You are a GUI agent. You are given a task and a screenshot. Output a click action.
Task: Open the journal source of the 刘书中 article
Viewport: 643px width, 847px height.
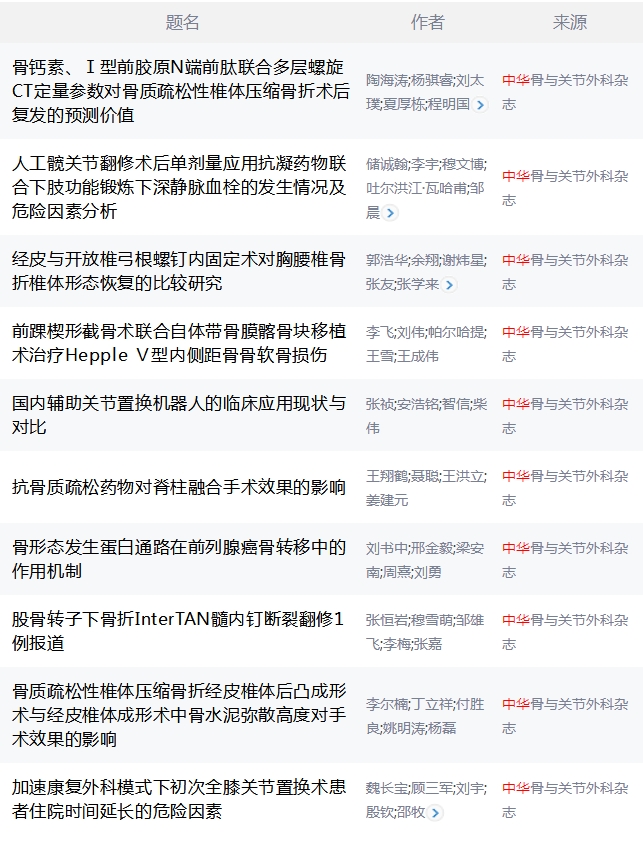click(565, 559)
